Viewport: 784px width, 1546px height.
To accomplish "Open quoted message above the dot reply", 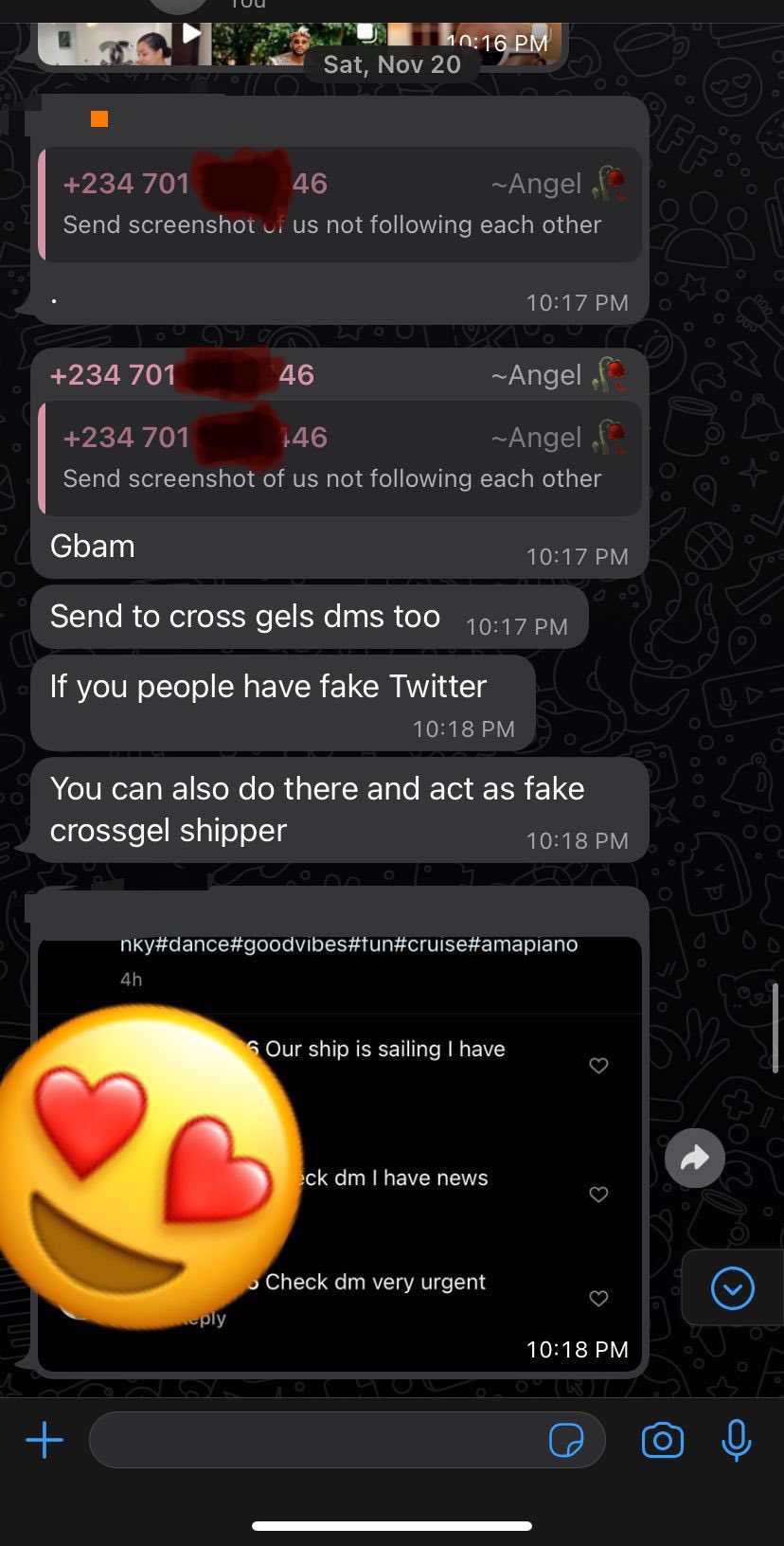I will point(340,205).
